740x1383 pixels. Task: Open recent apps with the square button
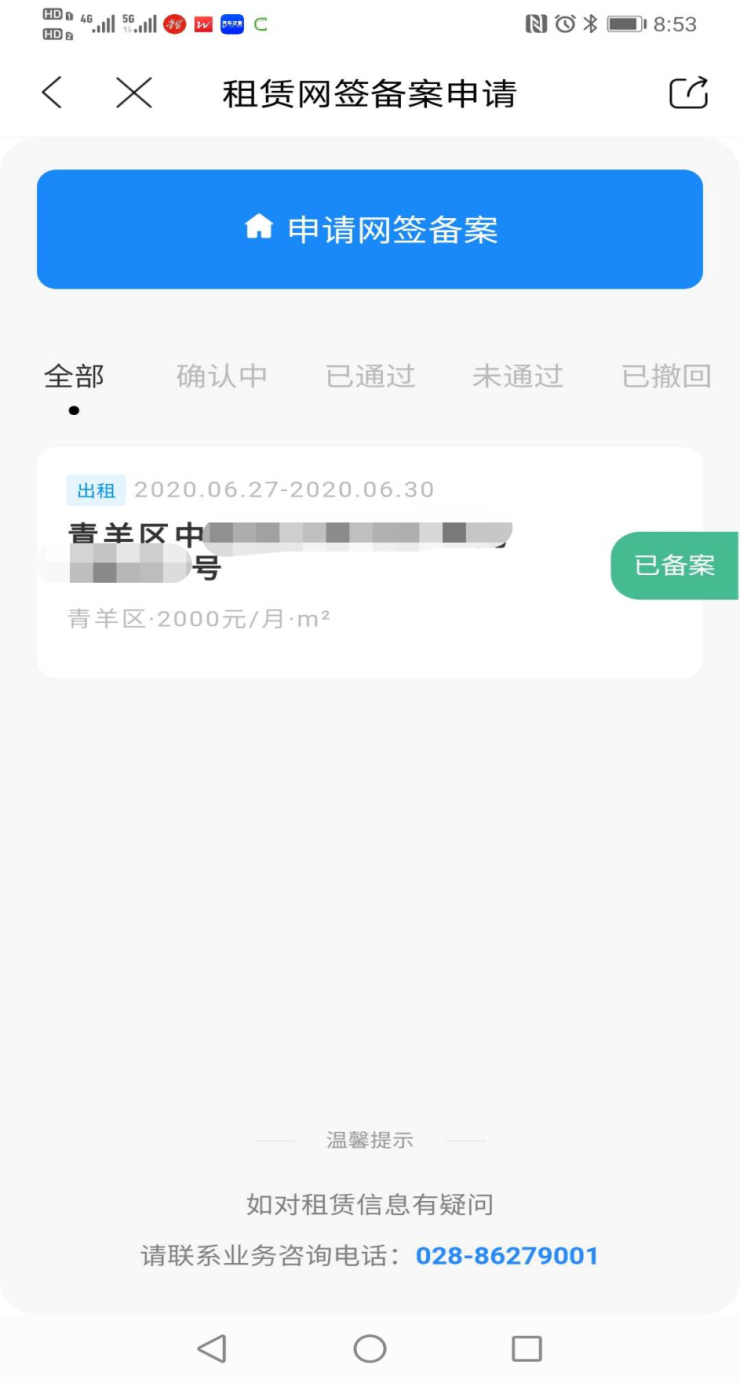[526, 1348]
